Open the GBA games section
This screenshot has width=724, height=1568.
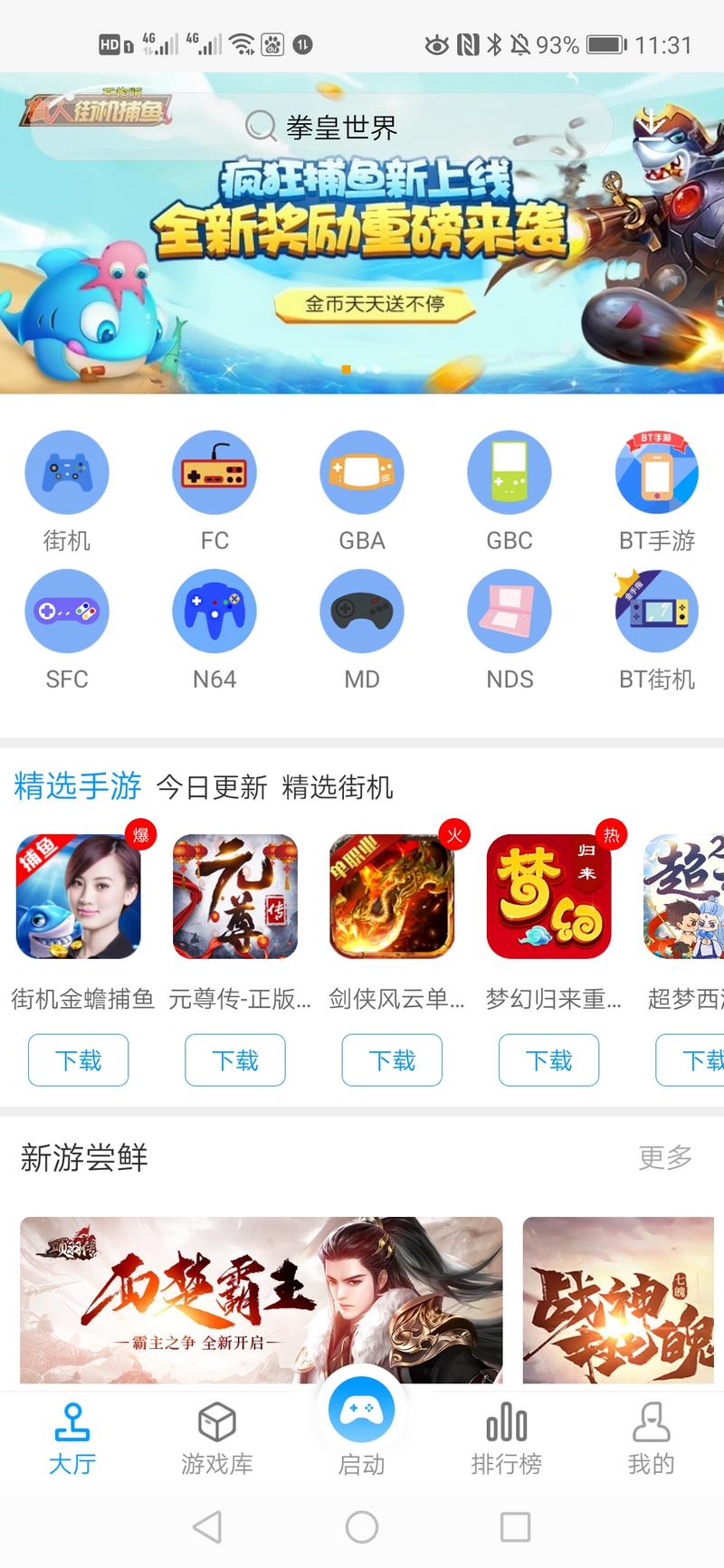click(x=361, y=471)
